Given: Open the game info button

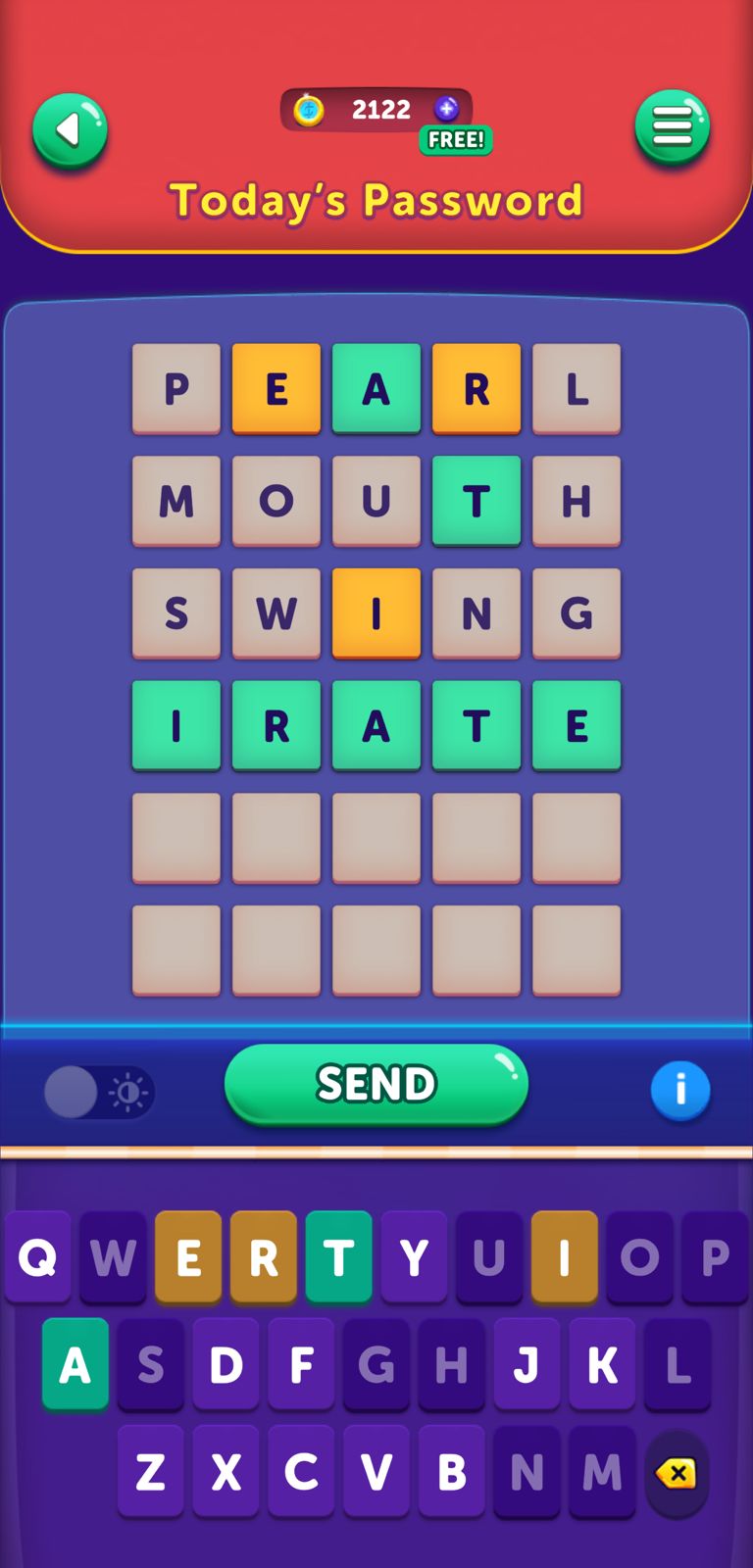Looking at the screenshot, I should click(679, 1090).
